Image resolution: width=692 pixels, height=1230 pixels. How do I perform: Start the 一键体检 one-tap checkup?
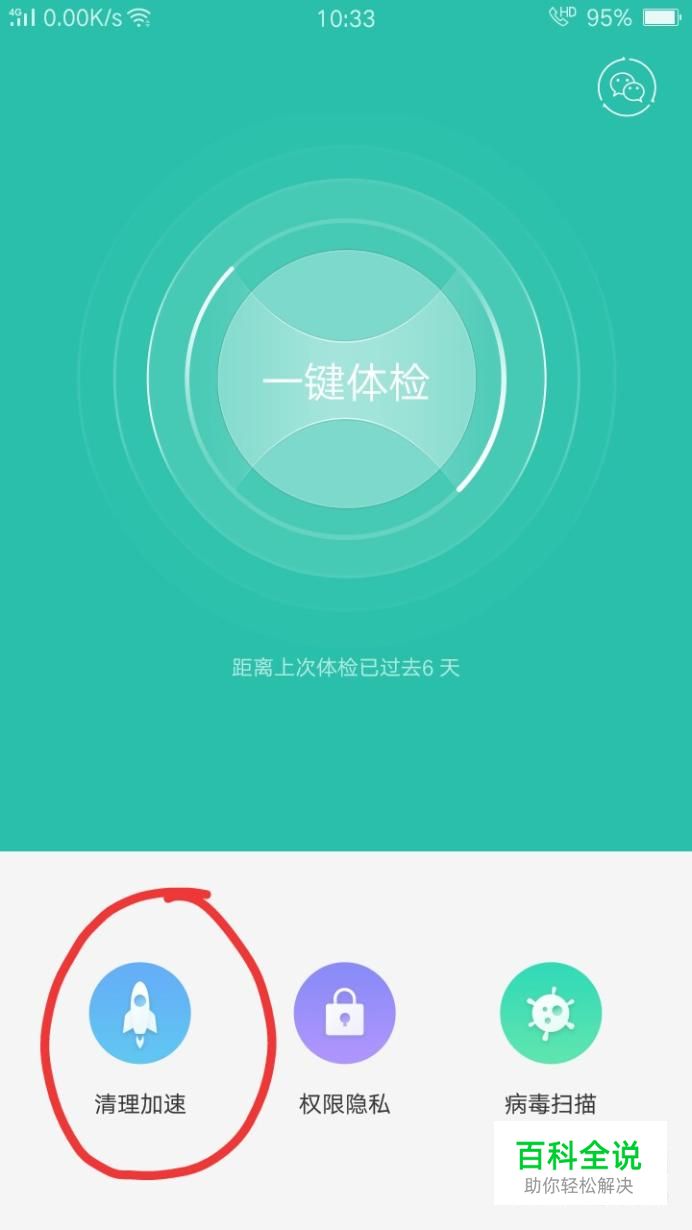(x=346, y=380)
